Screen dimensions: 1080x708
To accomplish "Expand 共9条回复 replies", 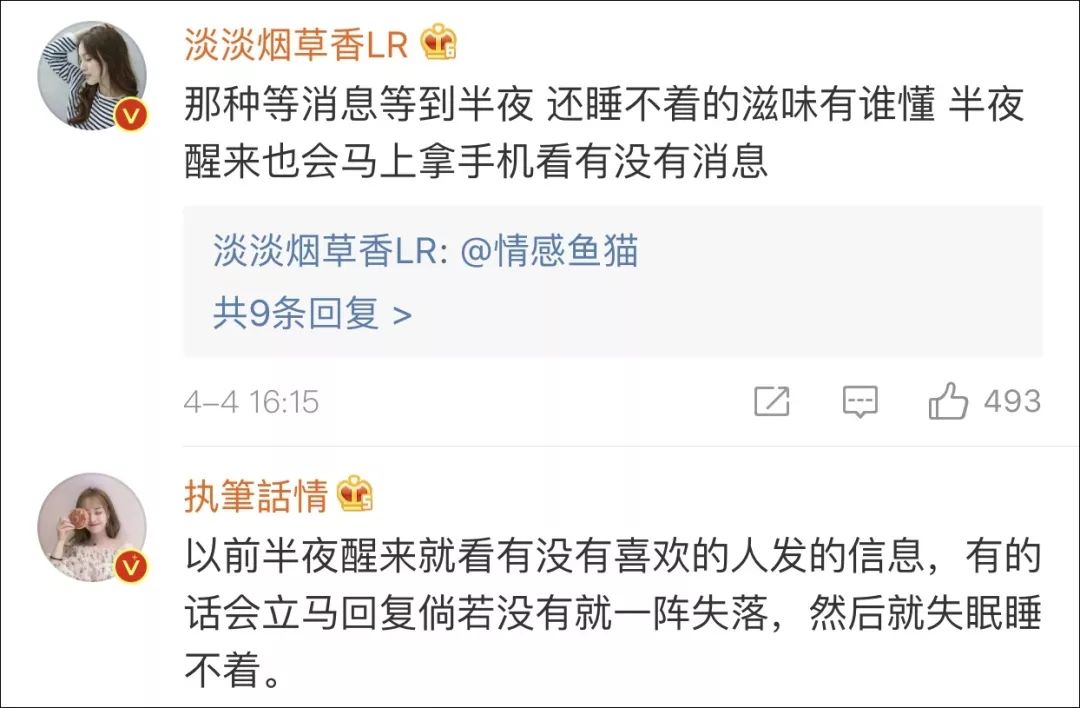I will click(312, 315).
